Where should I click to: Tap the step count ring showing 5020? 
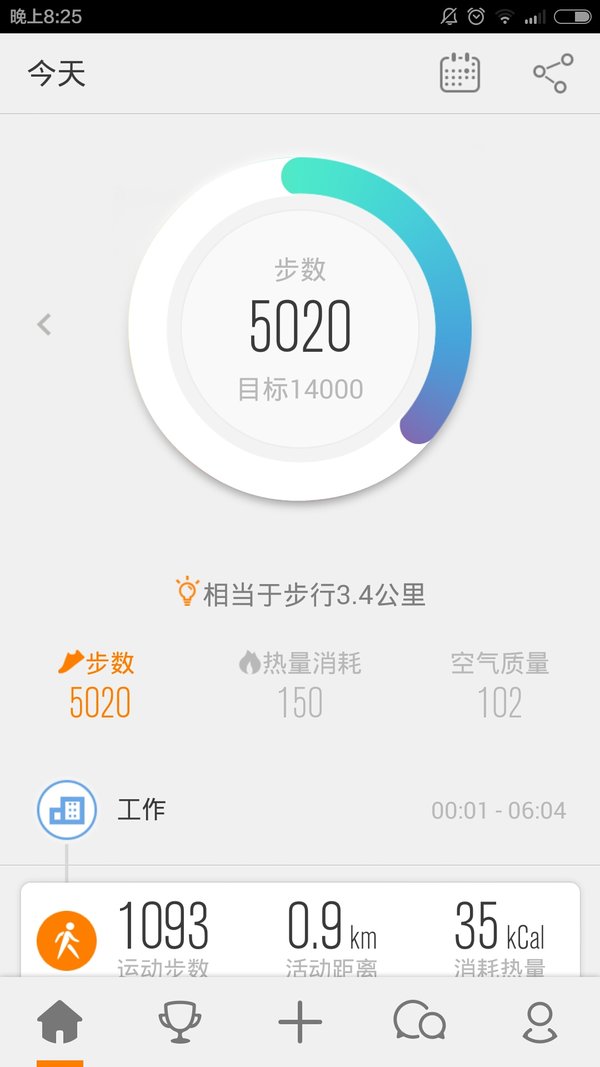pyautogui.click(x=300, y=329)
